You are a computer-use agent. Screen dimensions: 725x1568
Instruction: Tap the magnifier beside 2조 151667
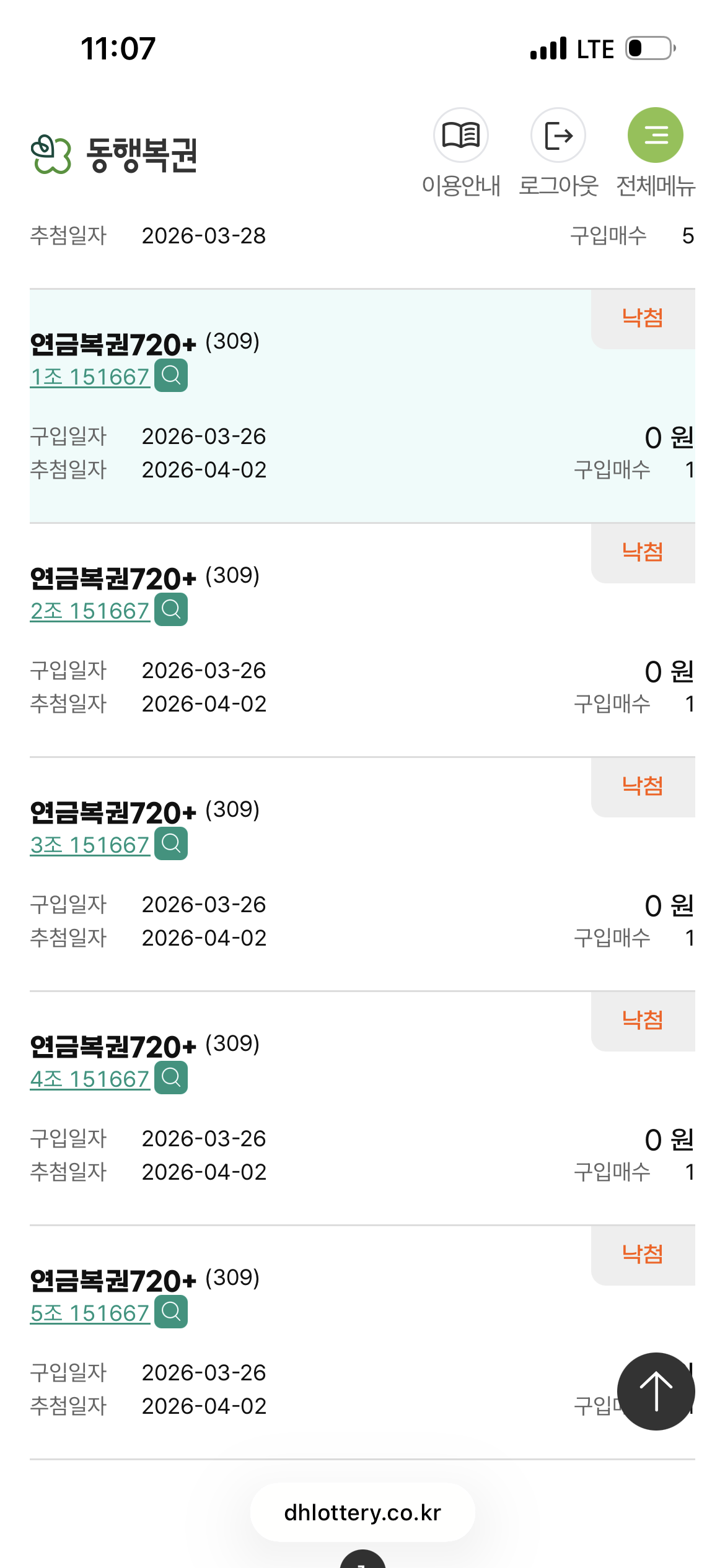(x=171, y=609)
